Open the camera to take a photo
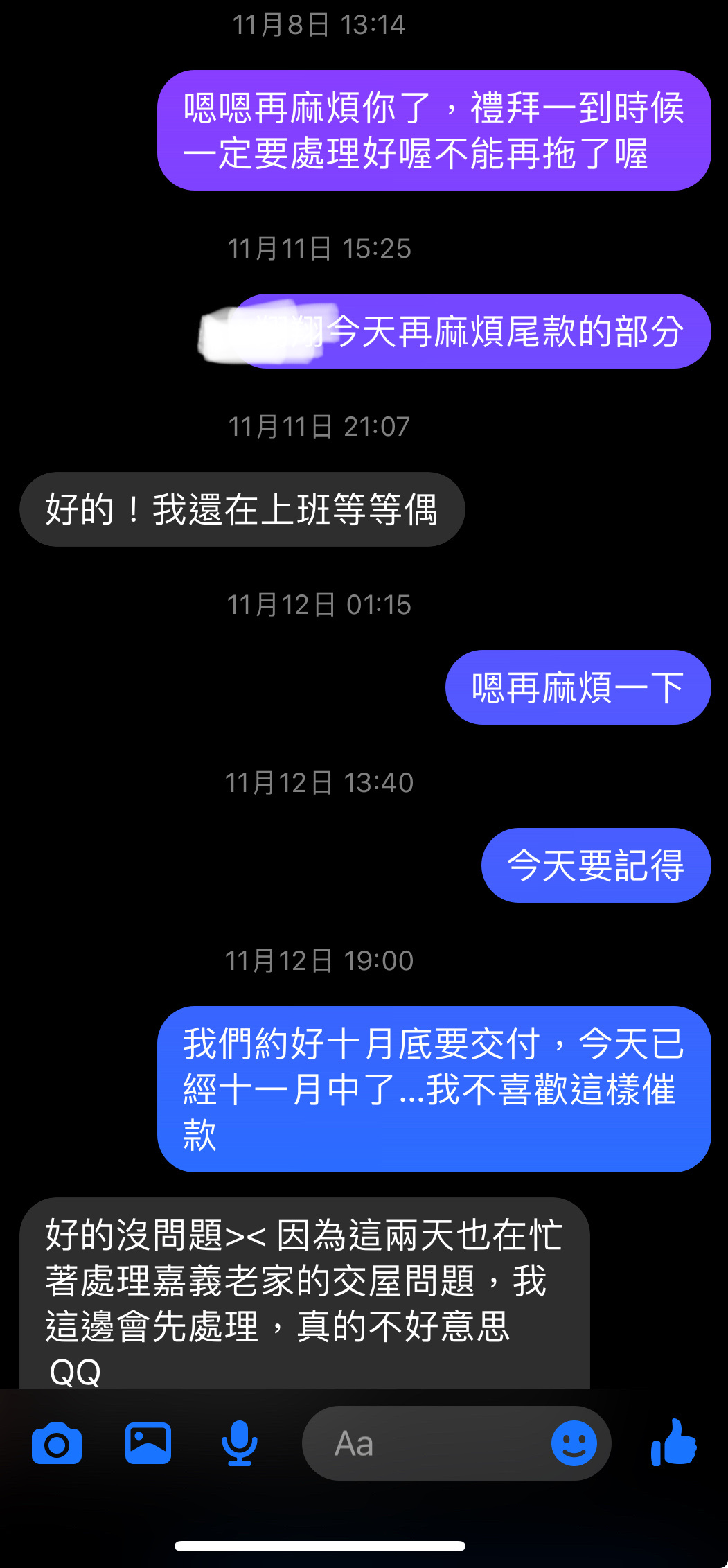Image resolution: width=728 pixels, height=1568 pixels. pyautogui.click(x=57, y=1444)
